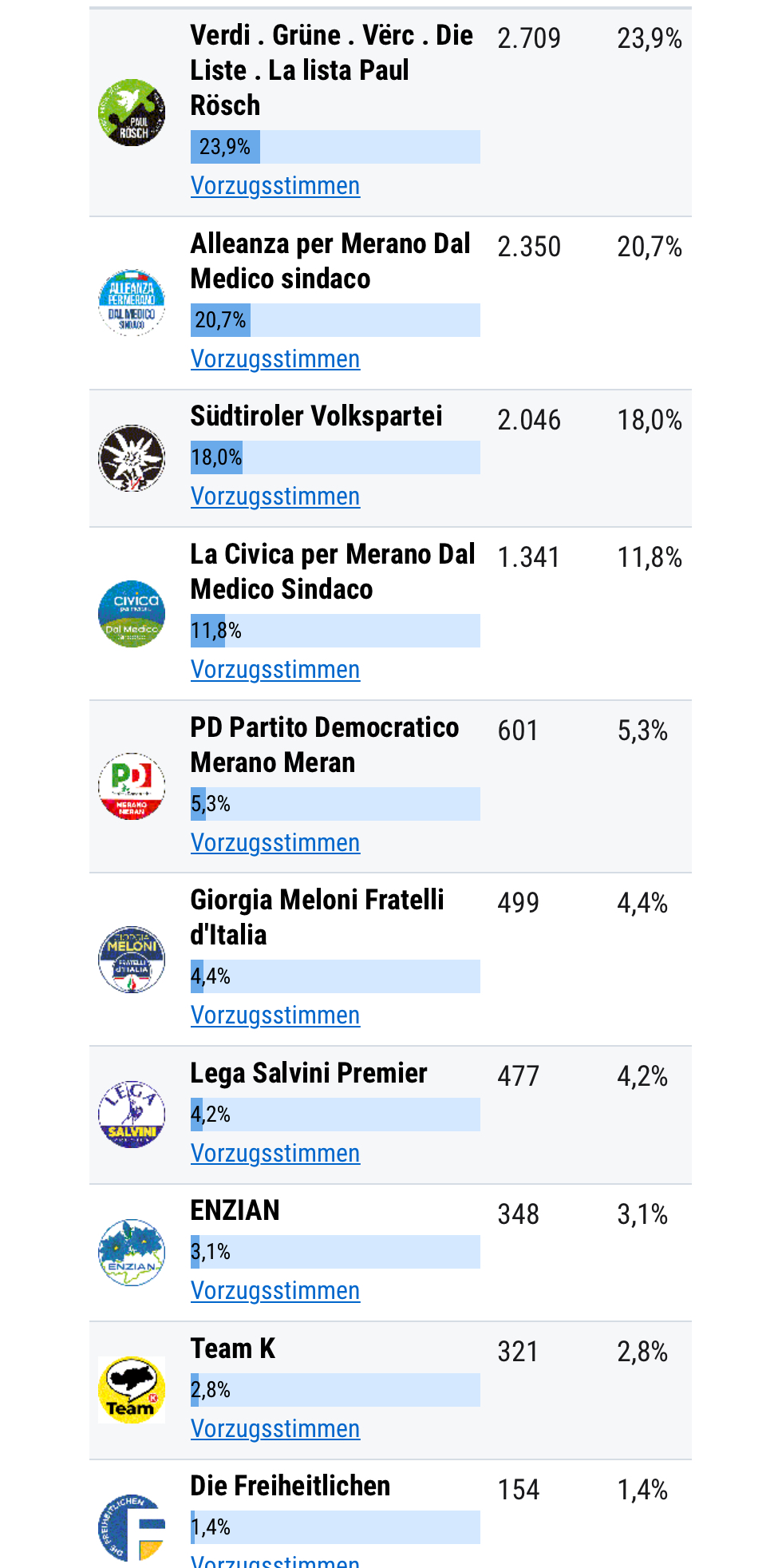Image resolution: width=778 pixels, height=1568 pixels.
Task: View Vorzugsstimmen for Südtiroler Volkspartei
Action: click(275, 497)
